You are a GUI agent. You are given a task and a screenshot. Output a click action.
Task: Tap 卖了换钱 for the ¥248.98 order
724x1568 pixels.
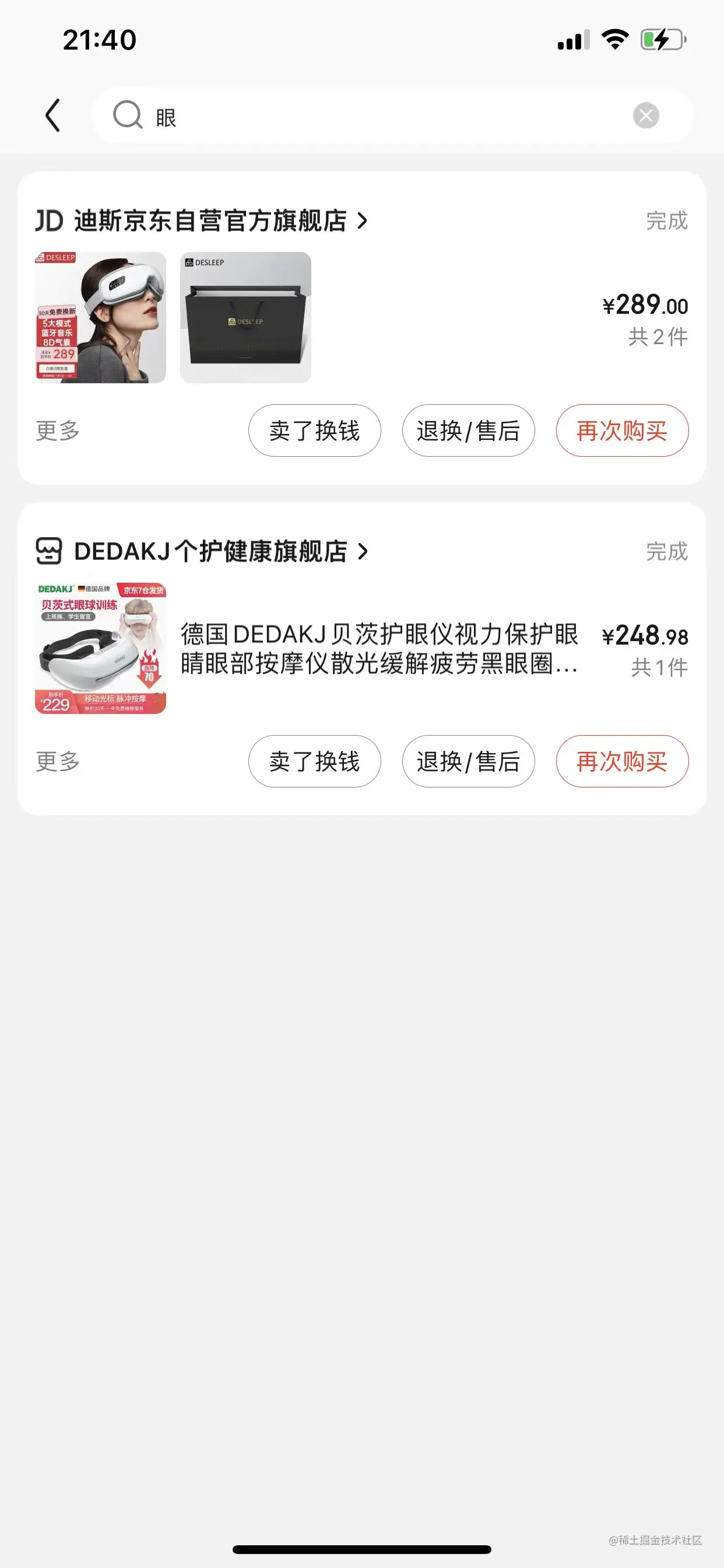315,761
